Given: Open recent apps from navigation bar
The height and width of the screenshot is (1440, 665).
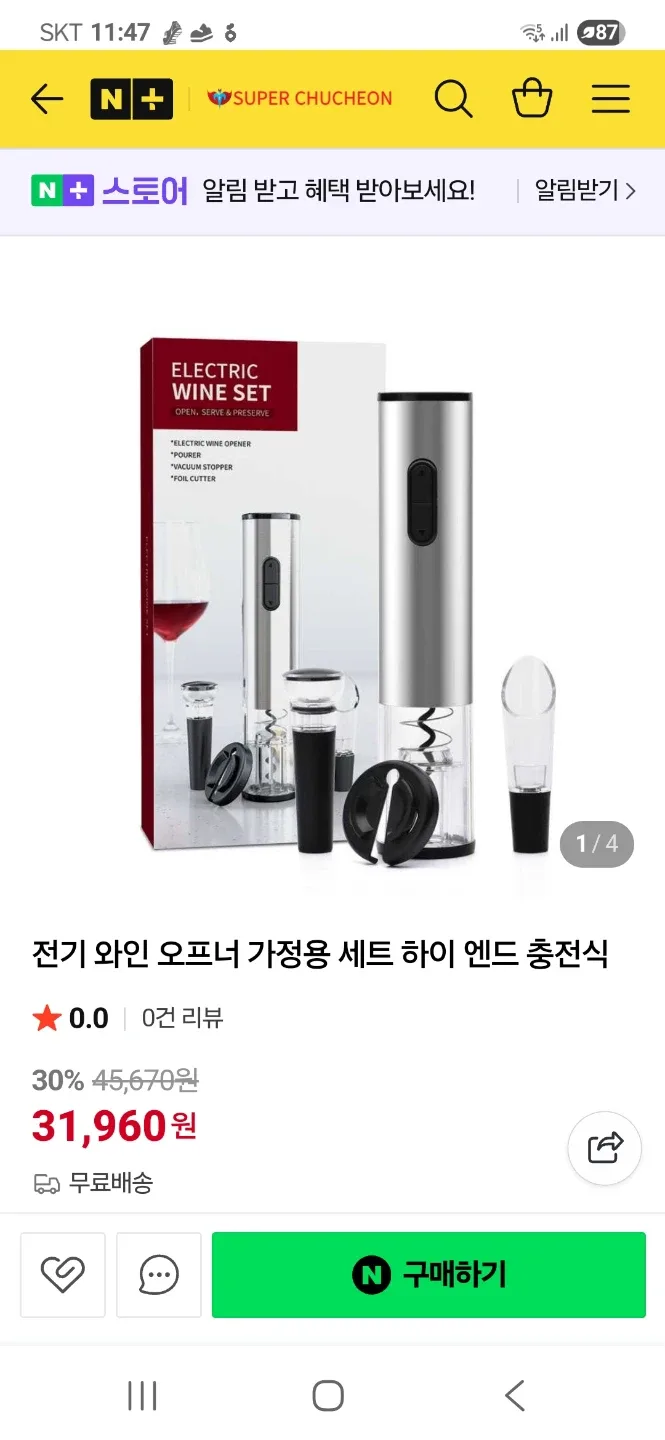Looking at the screenshot, I should (x=142, y=1396).
